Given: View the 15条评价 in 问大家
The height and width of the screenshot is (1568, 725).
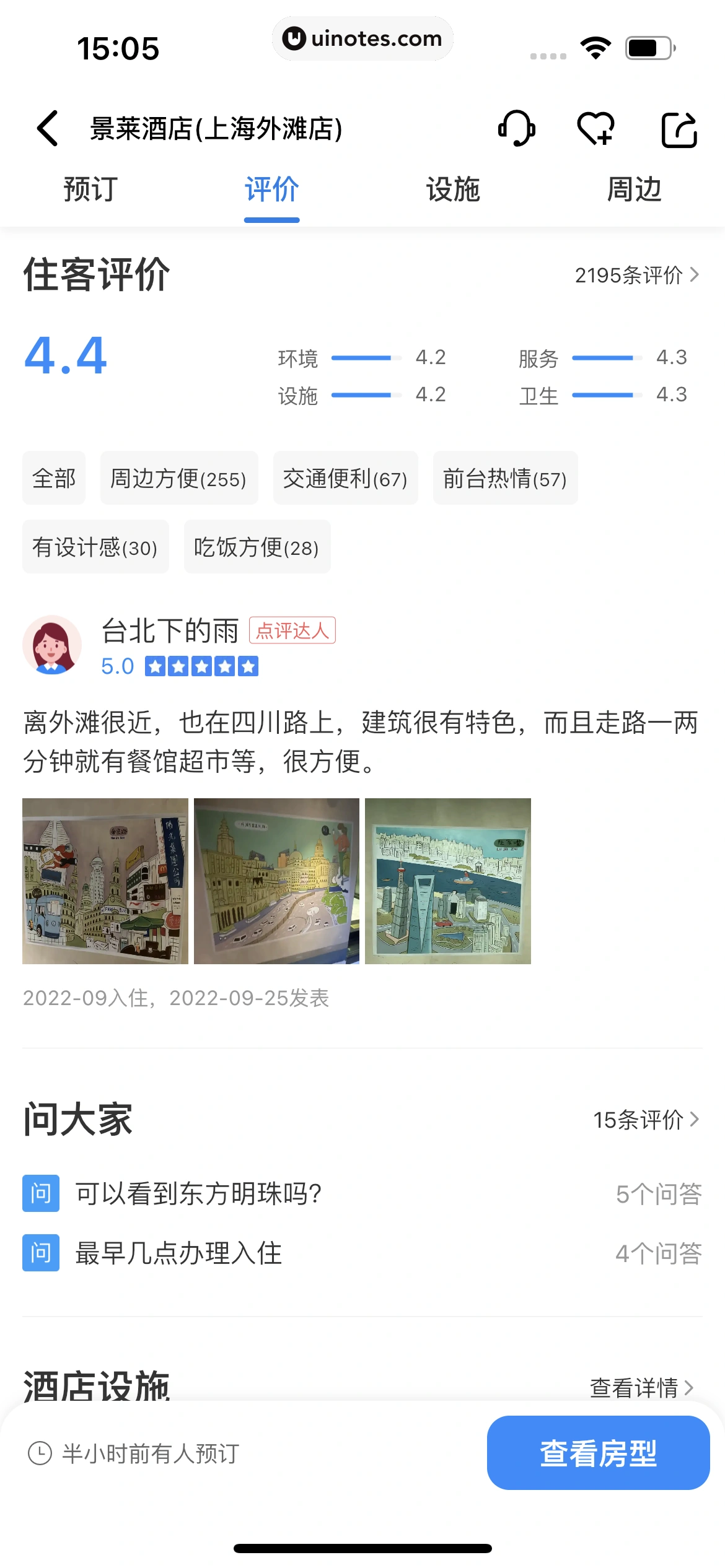Looking at the screenshot, I should [x=646, y=1120].
